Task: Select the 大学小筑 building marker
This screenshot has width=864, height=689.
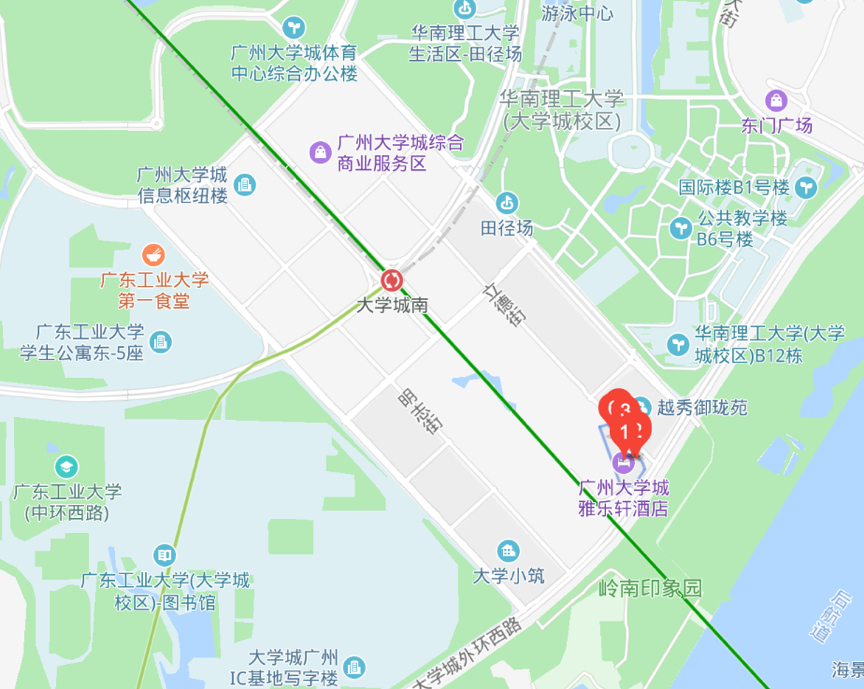Action: 509,551
